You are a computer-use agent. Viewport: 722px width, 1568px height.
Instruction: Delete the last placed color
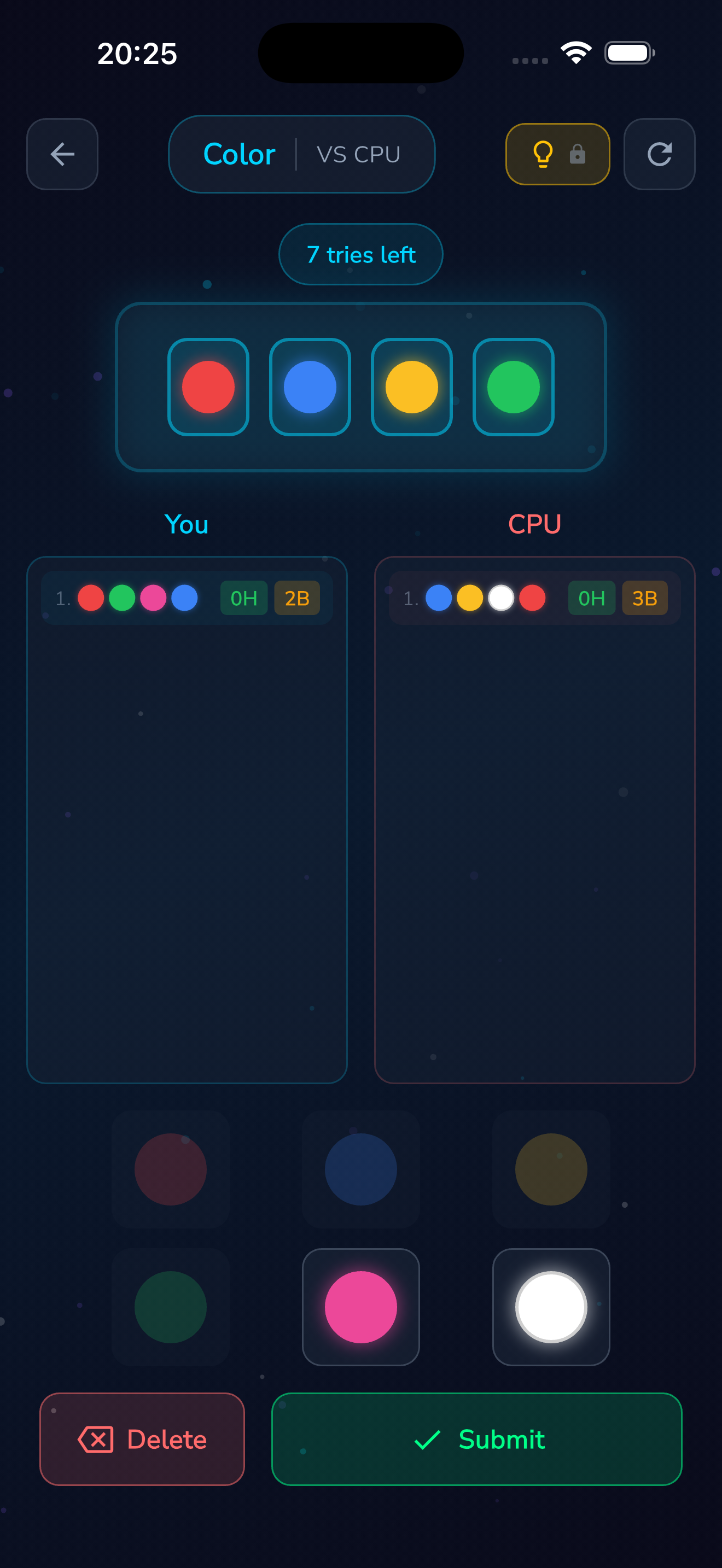point(142,1439)
